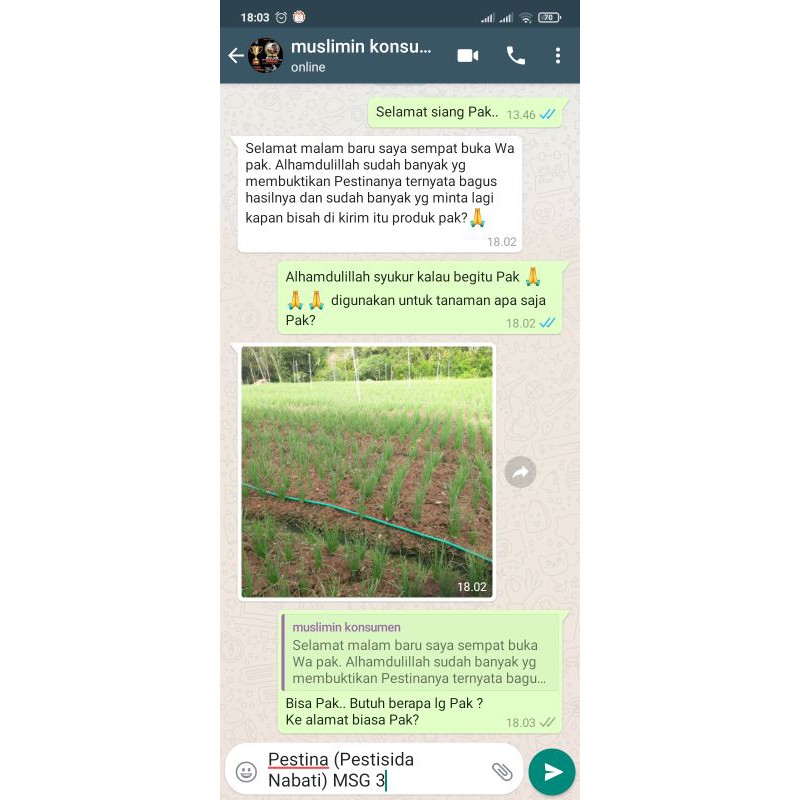The width and height of the screenshot is (800, 800).
Task: Attach a file with the paperclip
Action: coord(502,771)
